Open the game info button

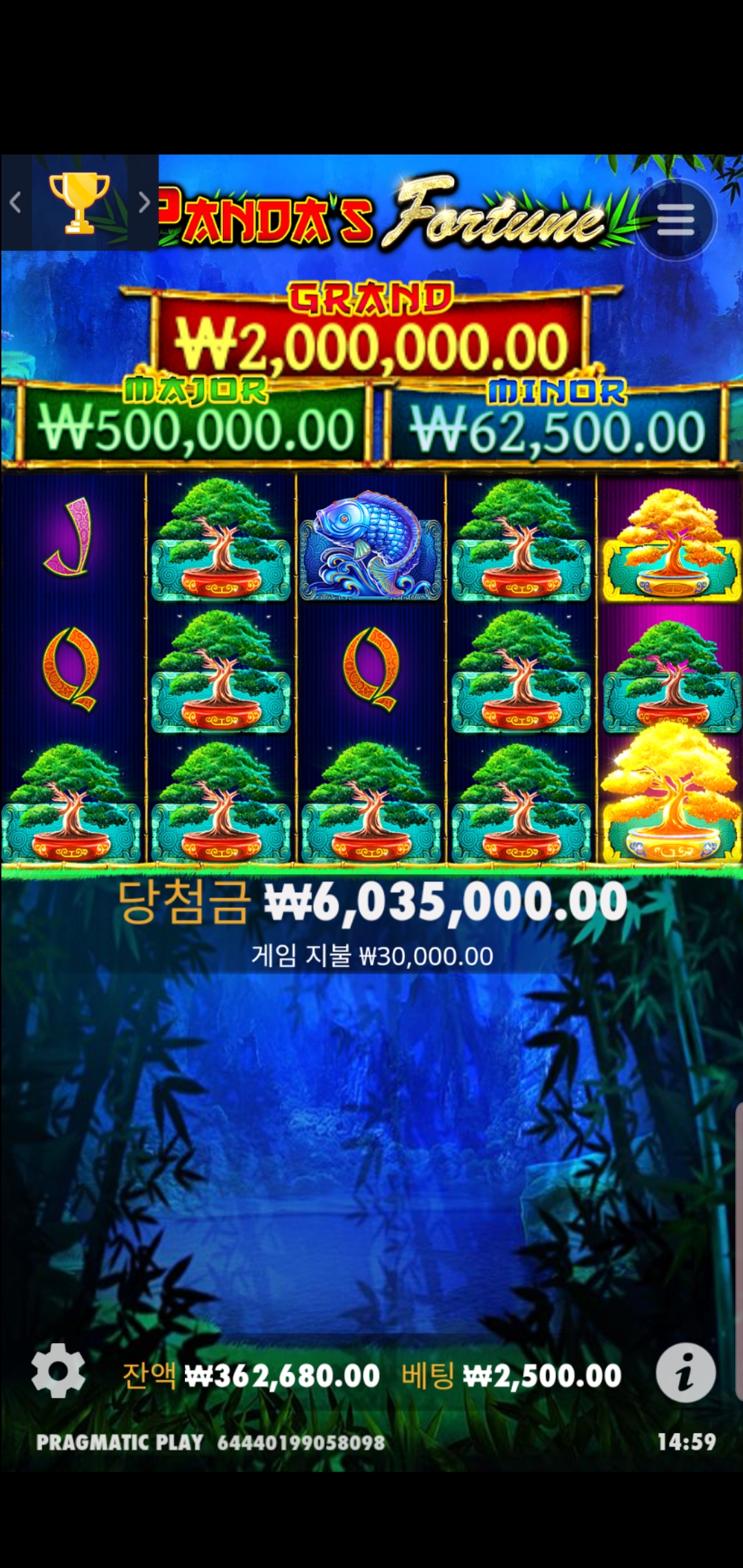[x=685, y=1373]
